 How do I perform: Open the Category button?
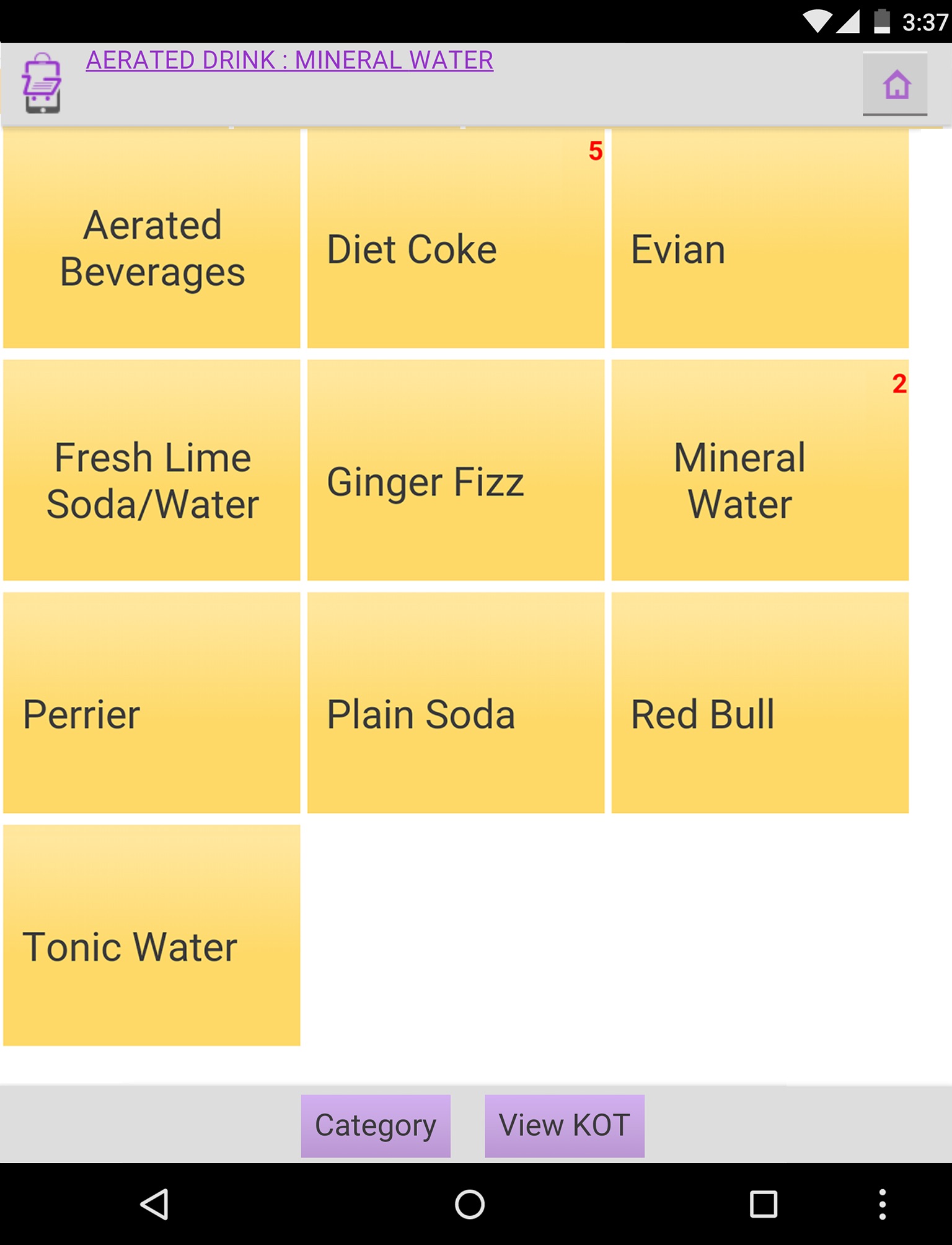pos(376,1125)
